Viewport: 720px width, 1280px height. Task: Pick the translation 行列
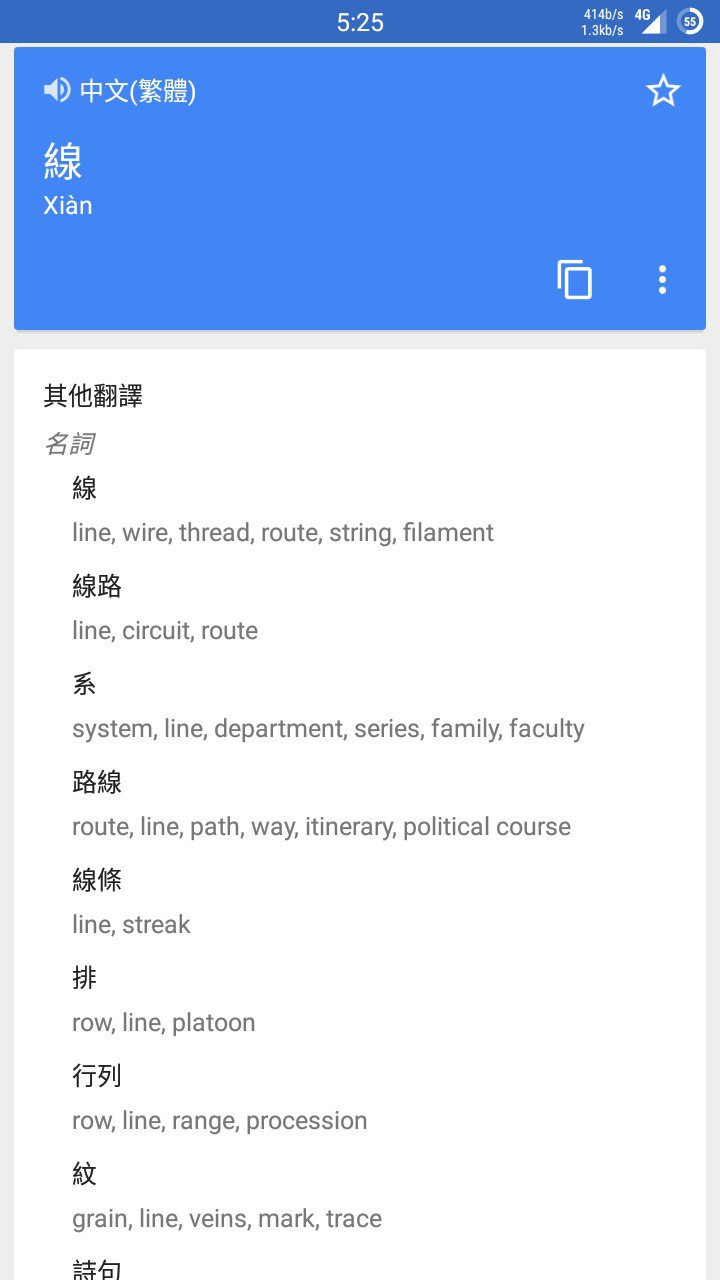97,1076
